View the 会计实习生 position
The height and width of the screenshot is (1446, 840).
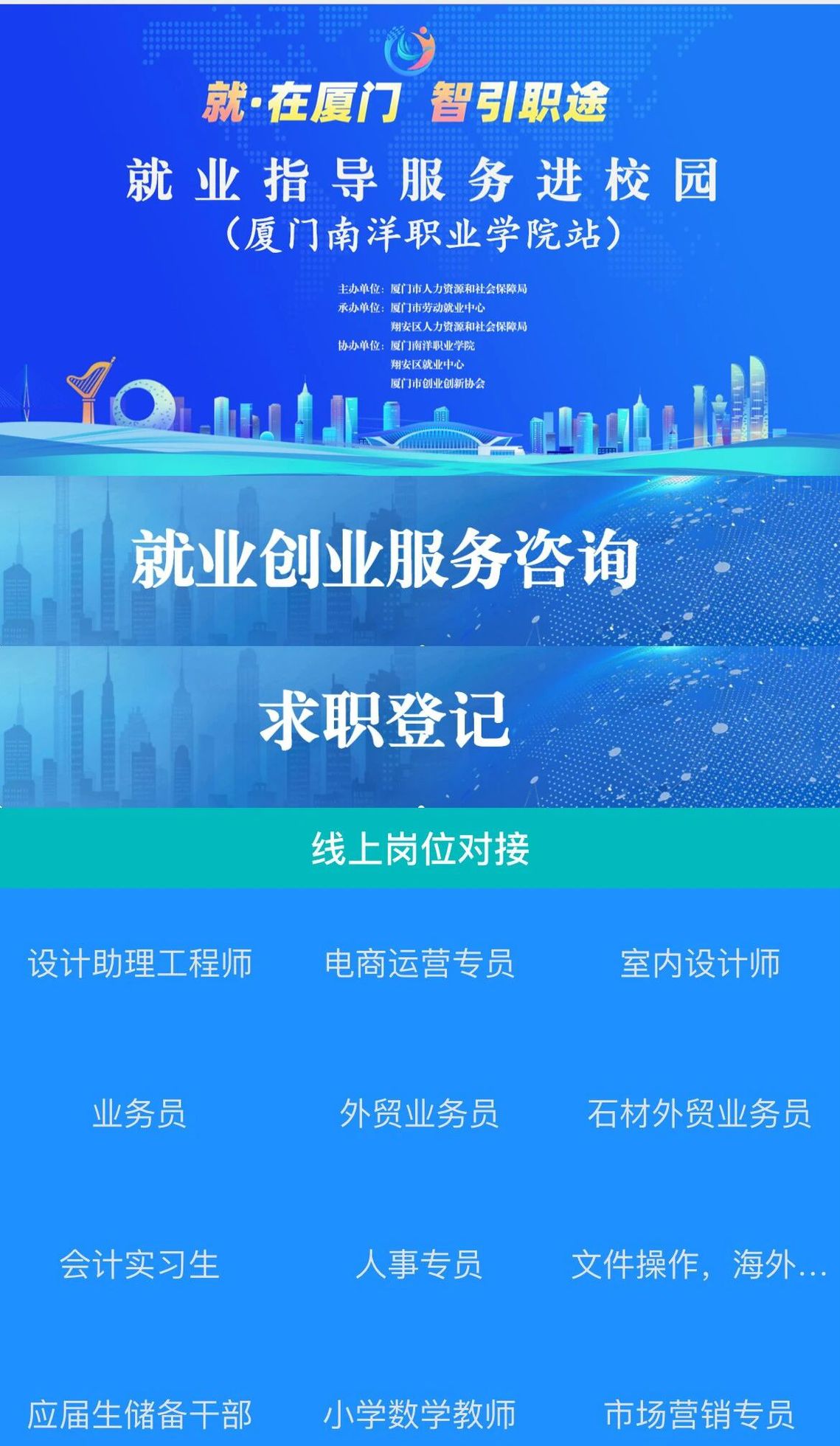pos(140,1265)
